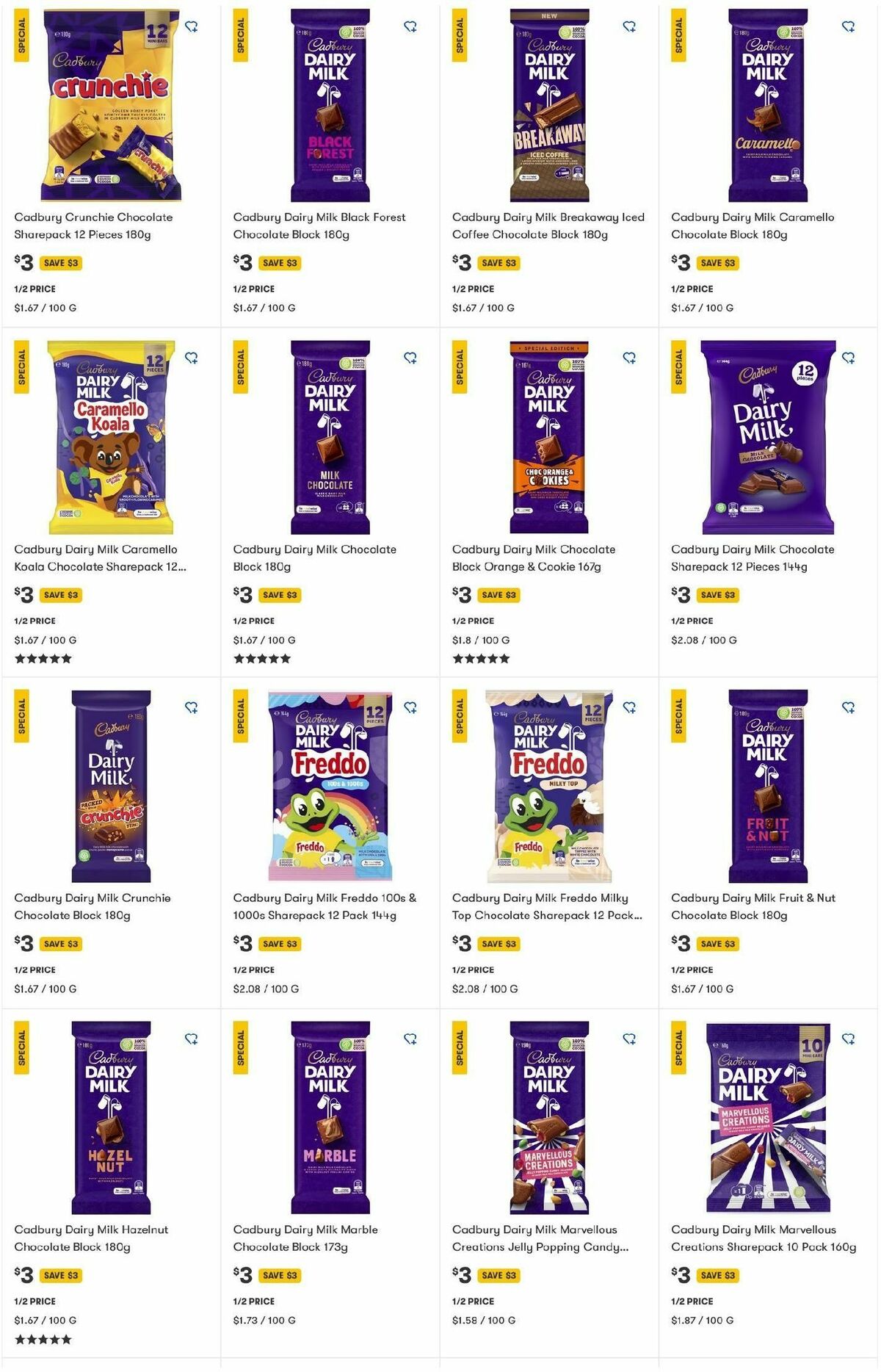Click the heart icon on Freddo Milky Top Sharepack
881x1372 pixels.
(x=629, y=707)
